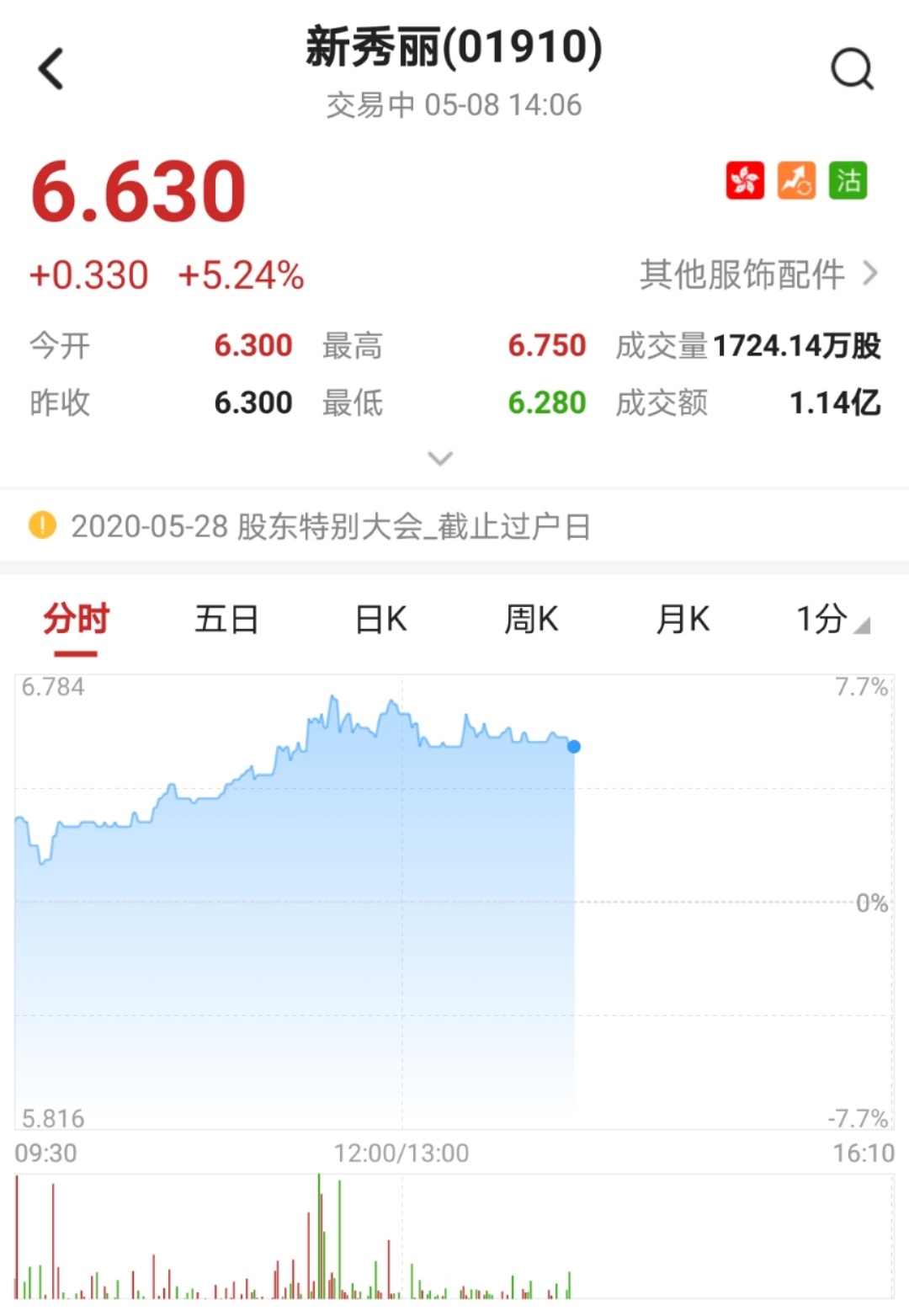Open stock search magnifier icon
The height and width of the screenshot is (1316, 909).
pyautogui.click(x=852, y=69)
